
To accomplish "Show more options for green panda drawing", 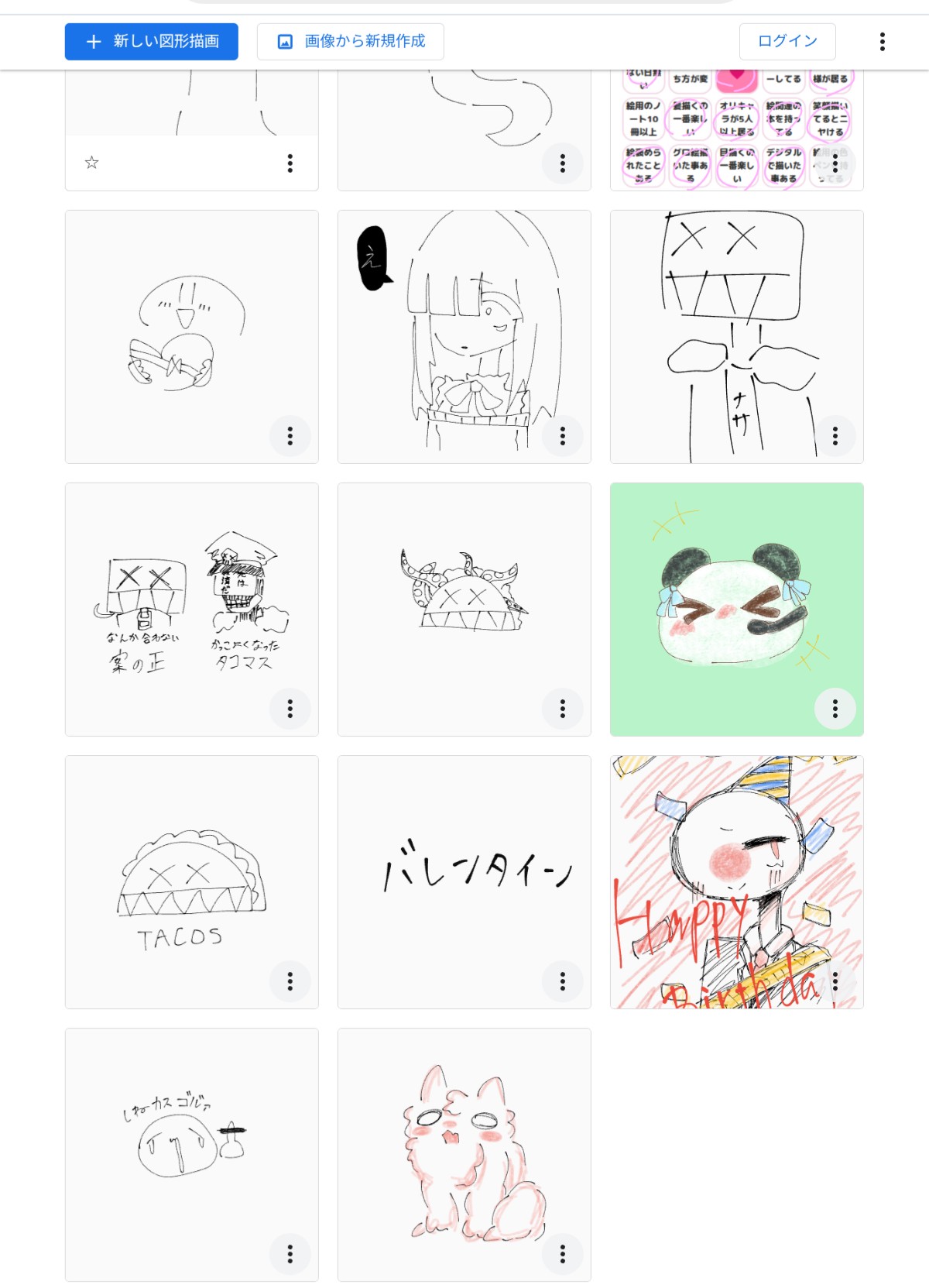I will 835,709.
